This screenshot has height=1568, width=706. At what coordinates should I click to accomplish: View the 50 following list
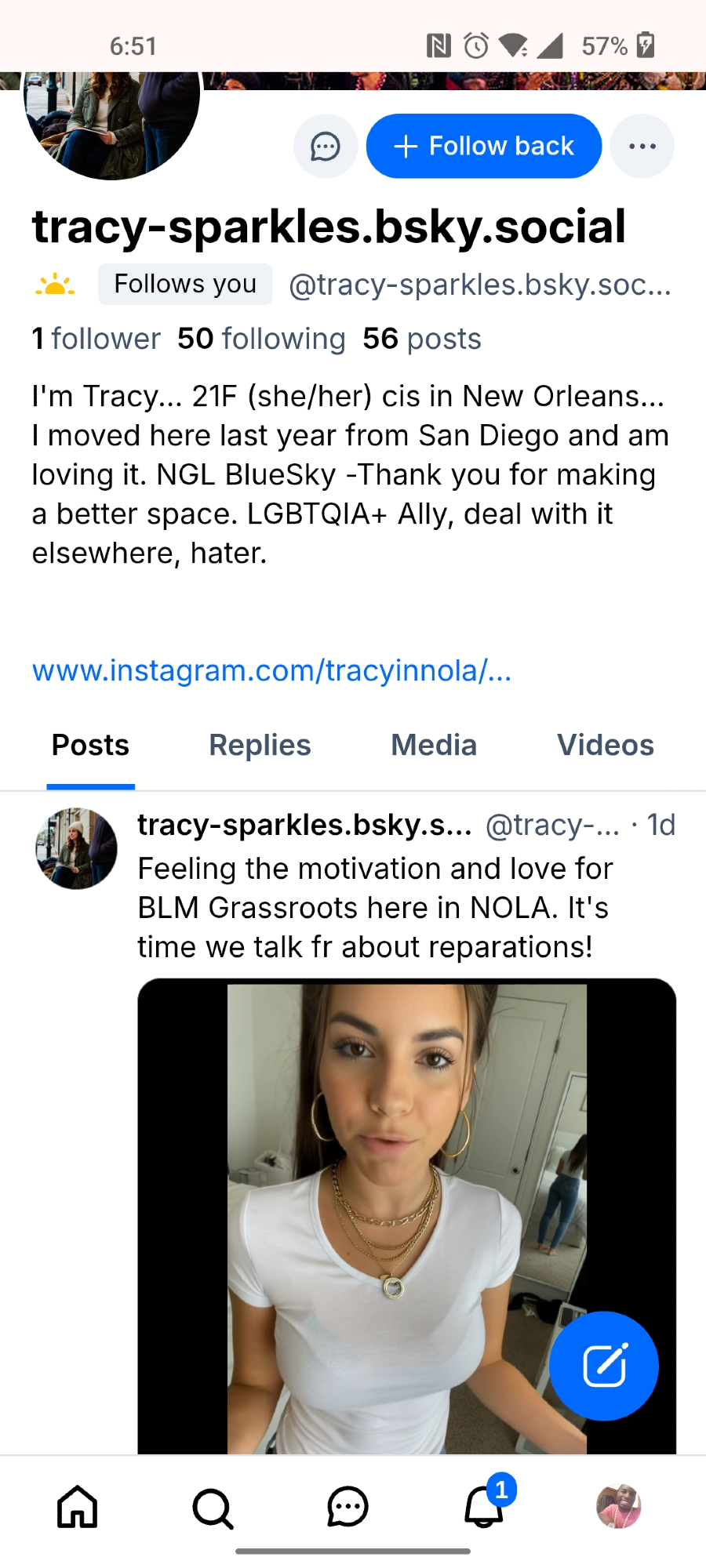click(261, 339)
